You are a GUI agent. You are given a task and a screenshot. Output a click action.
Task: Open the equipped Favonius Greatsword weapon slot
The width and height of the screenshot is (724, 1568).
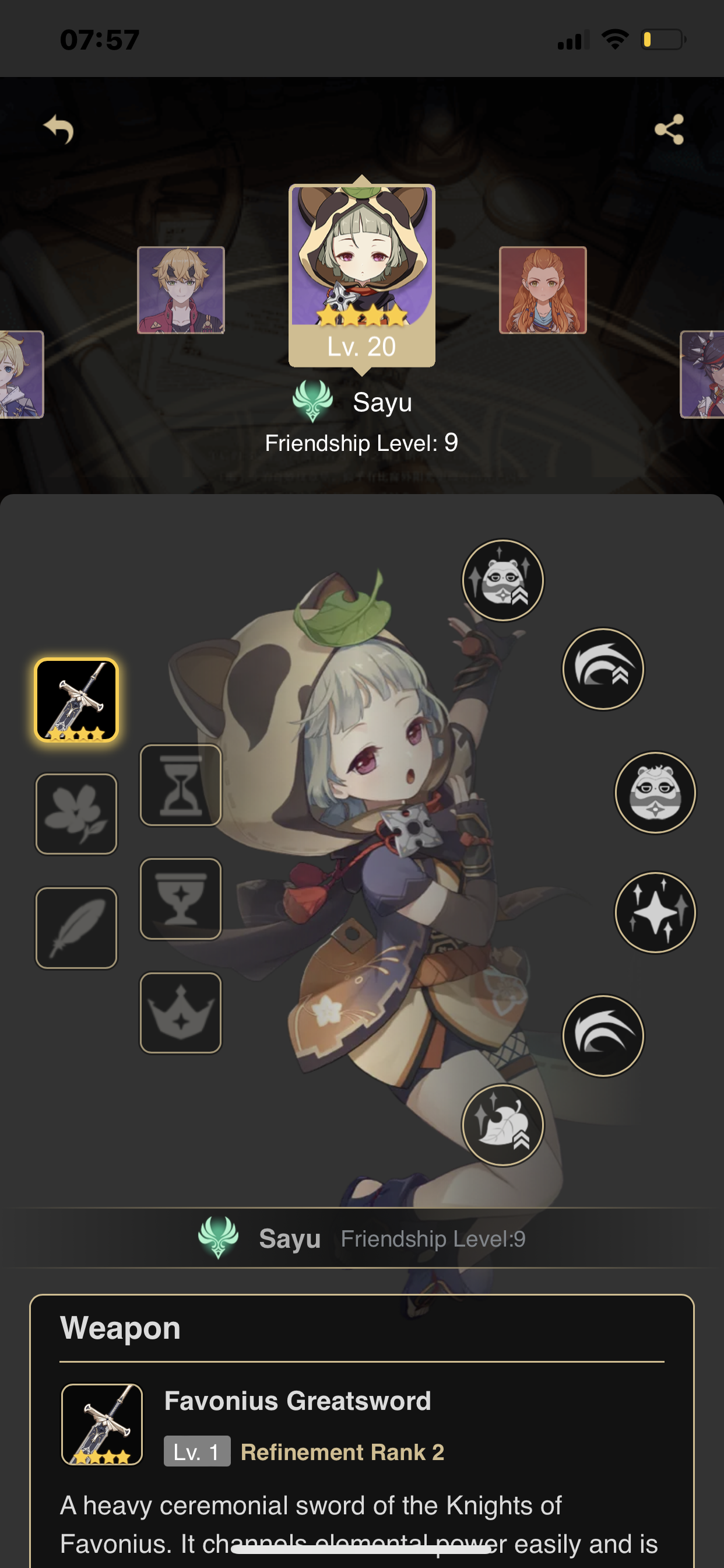77,700
